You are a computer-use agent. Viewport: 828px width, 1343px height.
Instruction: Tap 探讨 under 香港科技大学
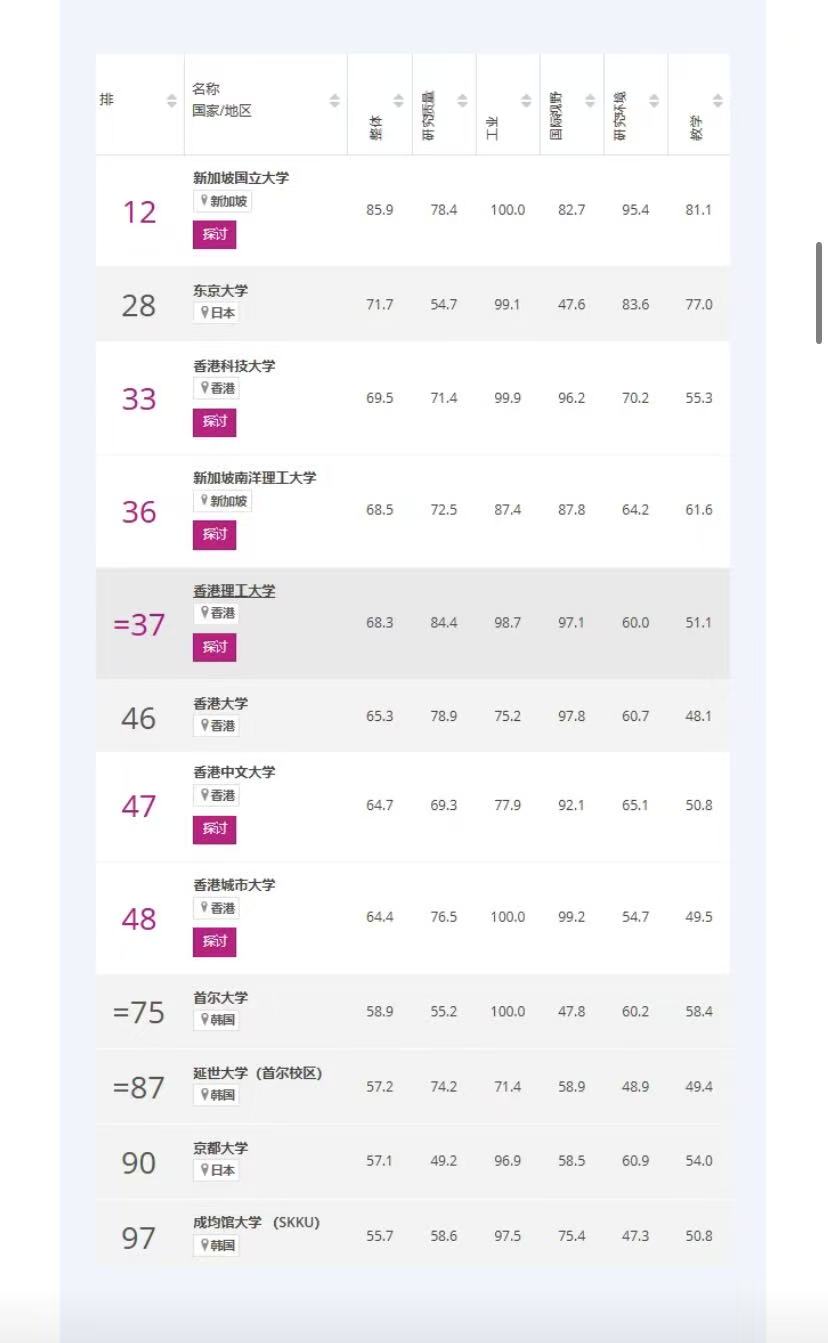click(x=215, y=422)
